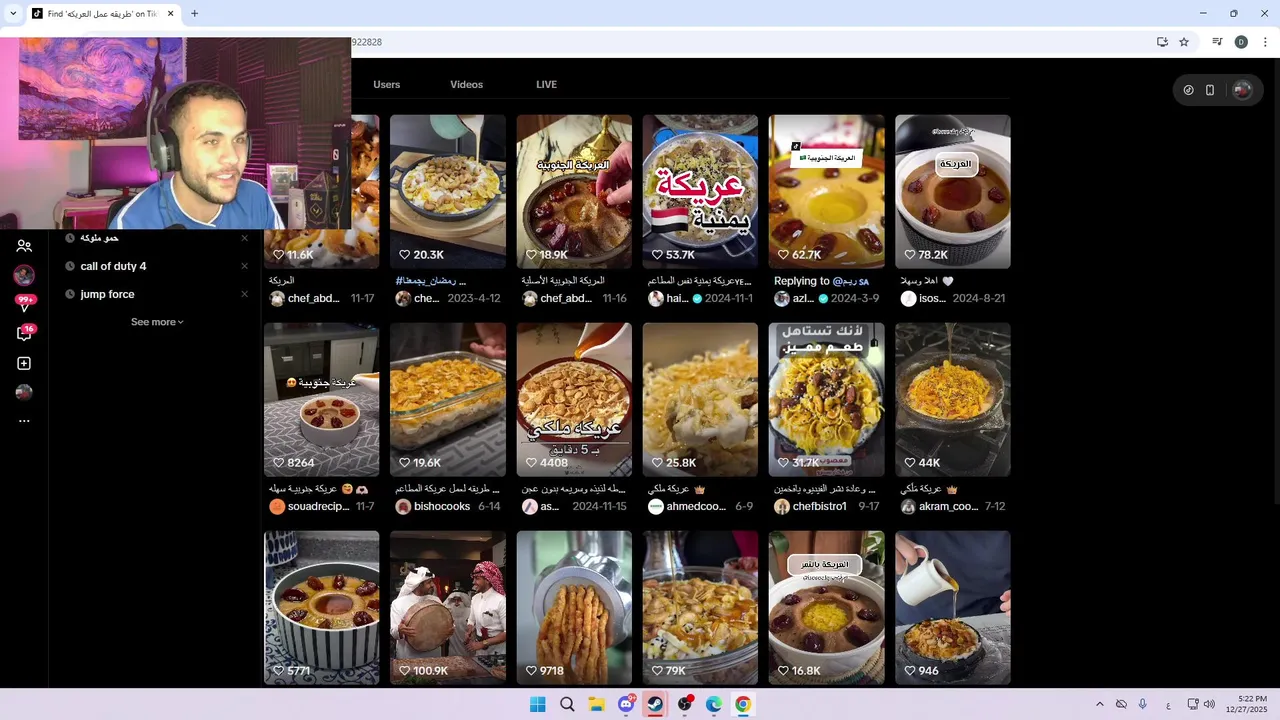Open the Friends icon in the sidebar
Image resolution: width=1280 pixels, height=720 pixels.
click(x=24, y=246)
